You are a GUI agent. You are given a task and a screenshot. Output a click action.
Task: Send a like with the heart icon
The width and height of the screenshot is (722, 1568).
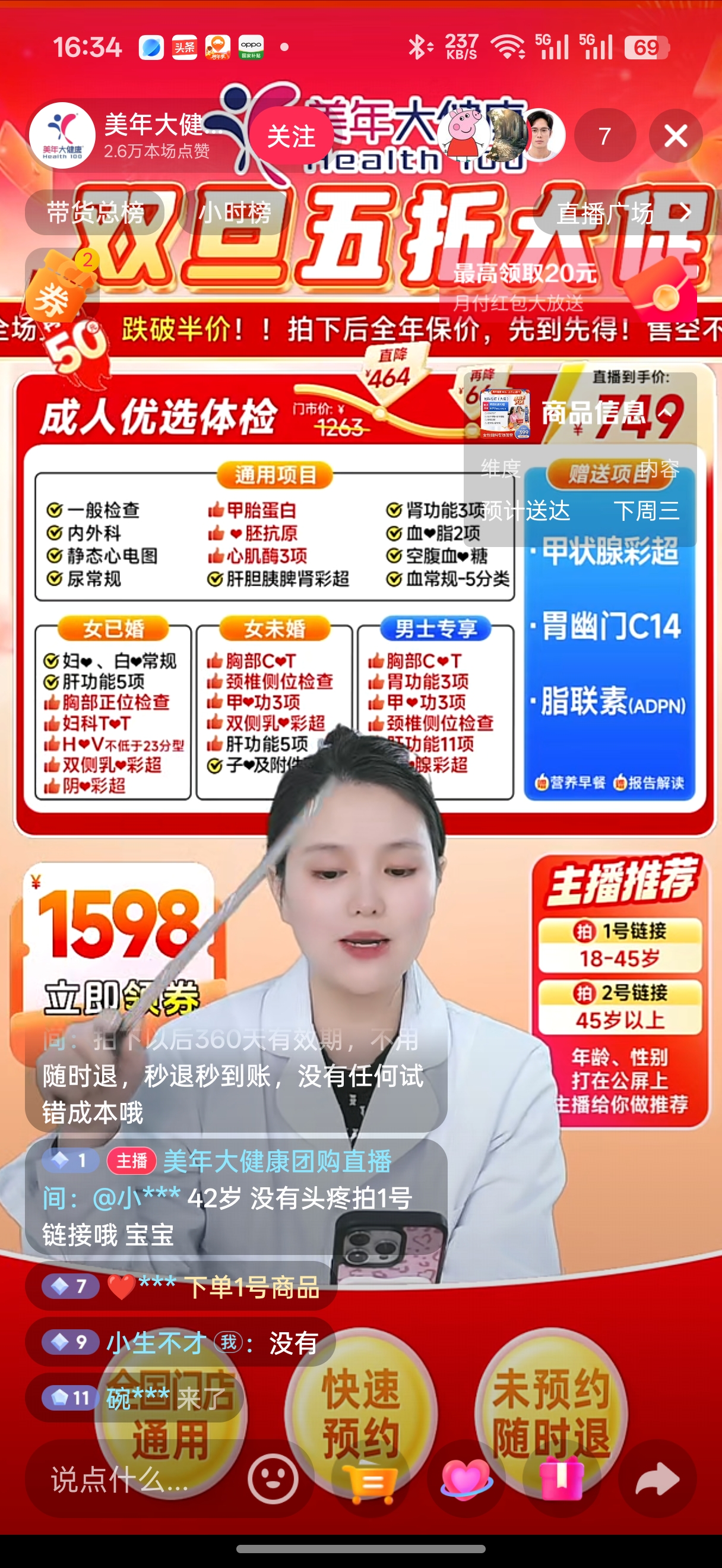(467, 1478)
